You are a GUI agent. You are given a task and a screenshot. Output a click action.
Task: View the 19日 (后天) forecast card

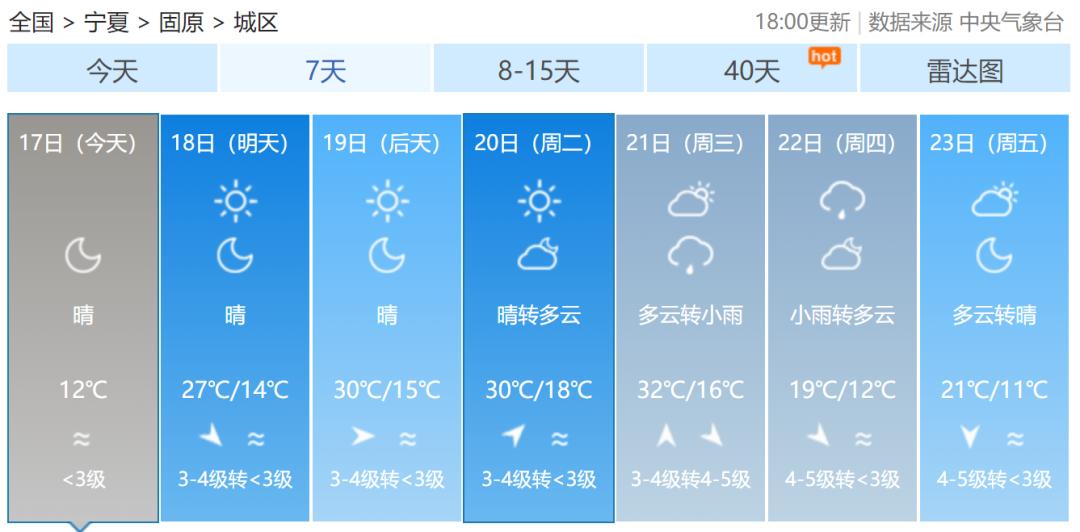coord(387,316)
